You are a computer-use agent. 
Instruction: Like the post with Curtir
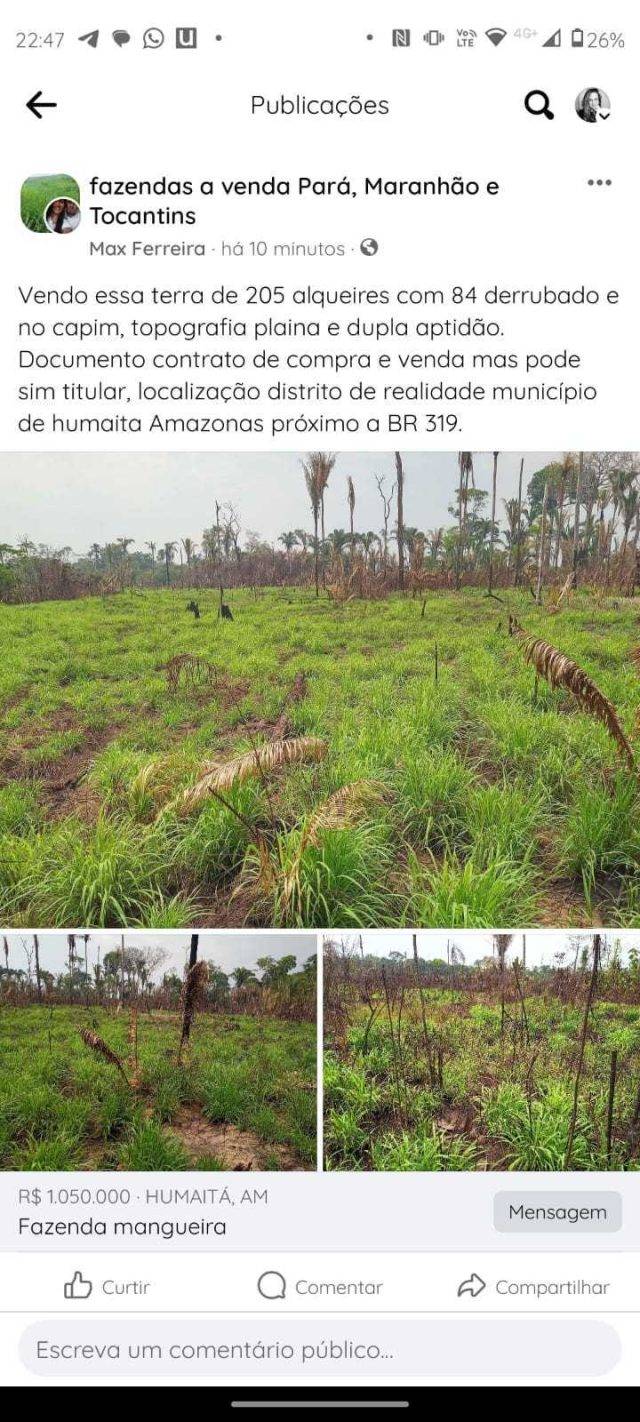click(107, 1287)
